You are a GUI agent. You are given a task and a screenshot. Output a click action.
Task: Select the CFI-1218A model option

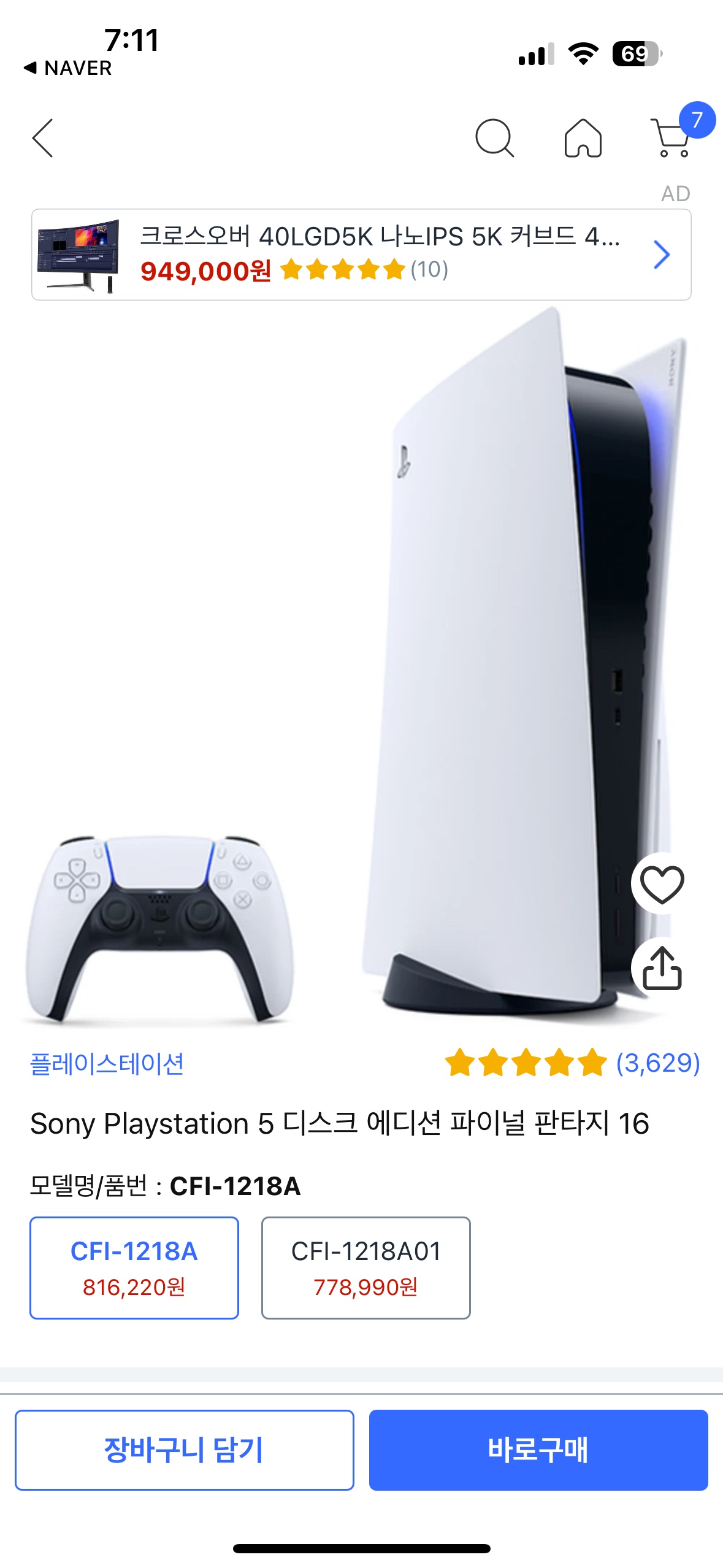tap(134, 1267)
